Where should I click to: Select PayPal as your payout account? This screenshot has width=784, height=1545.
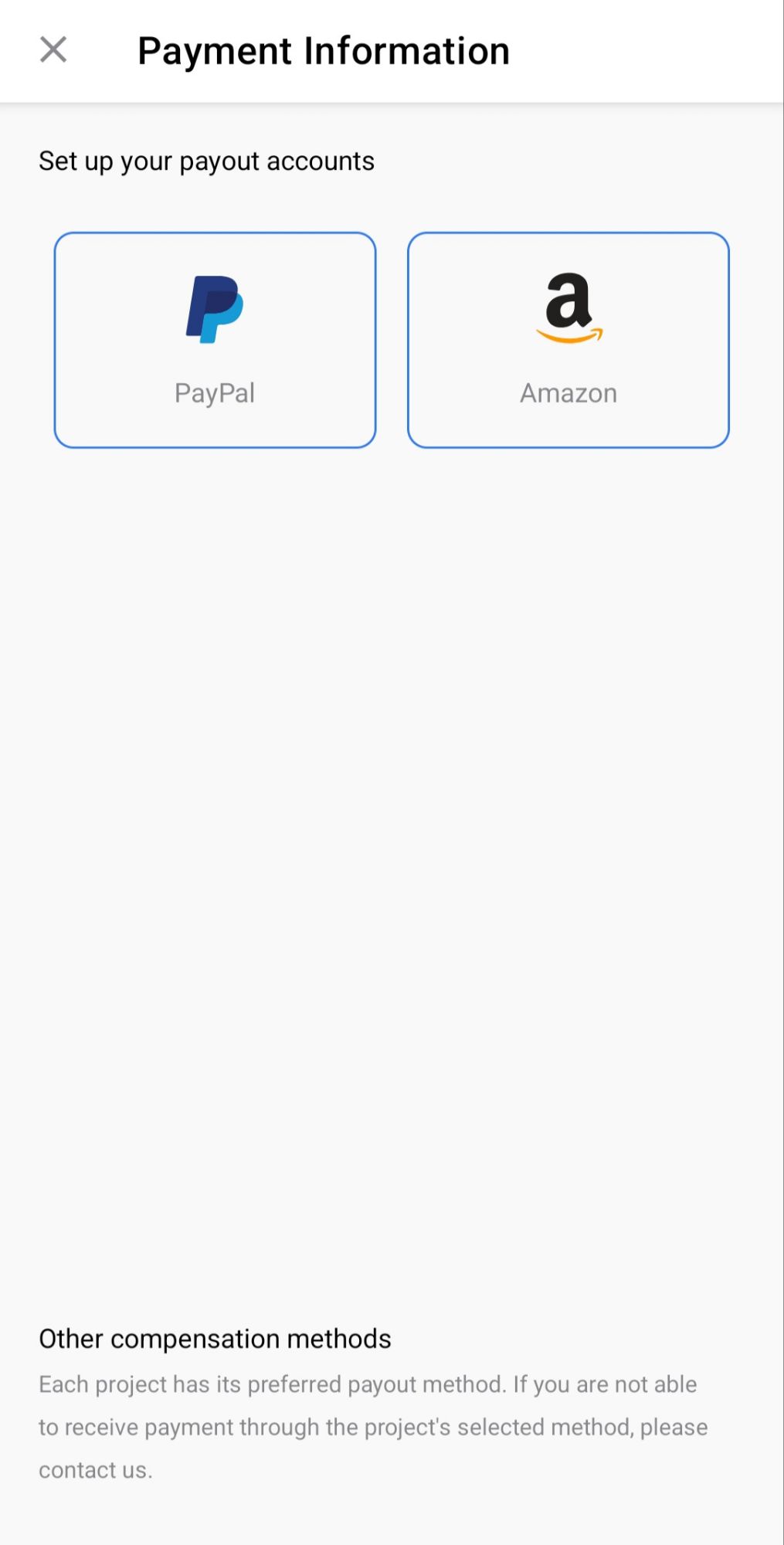click(216, 338)
